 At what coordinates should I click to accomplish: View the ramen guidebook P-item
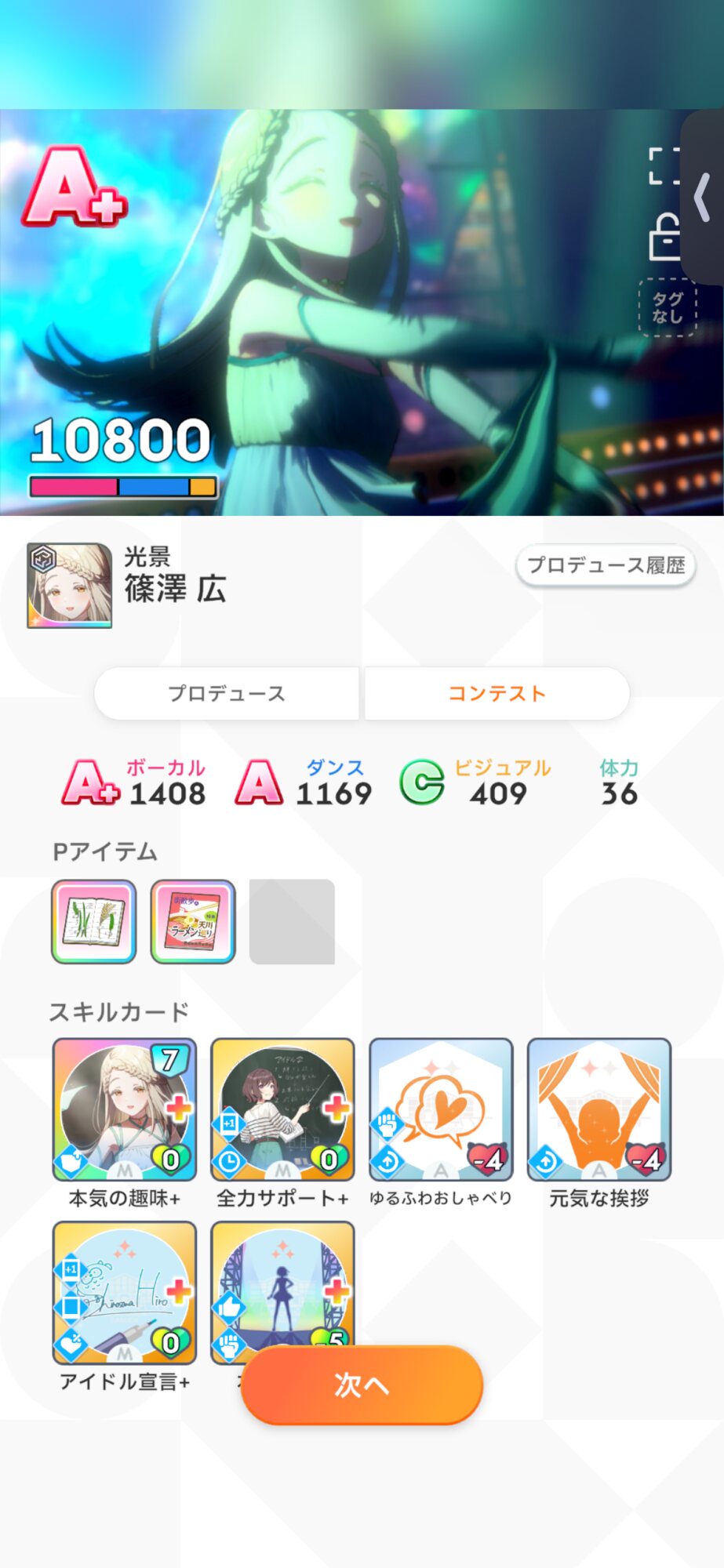[x=193, y=921]
